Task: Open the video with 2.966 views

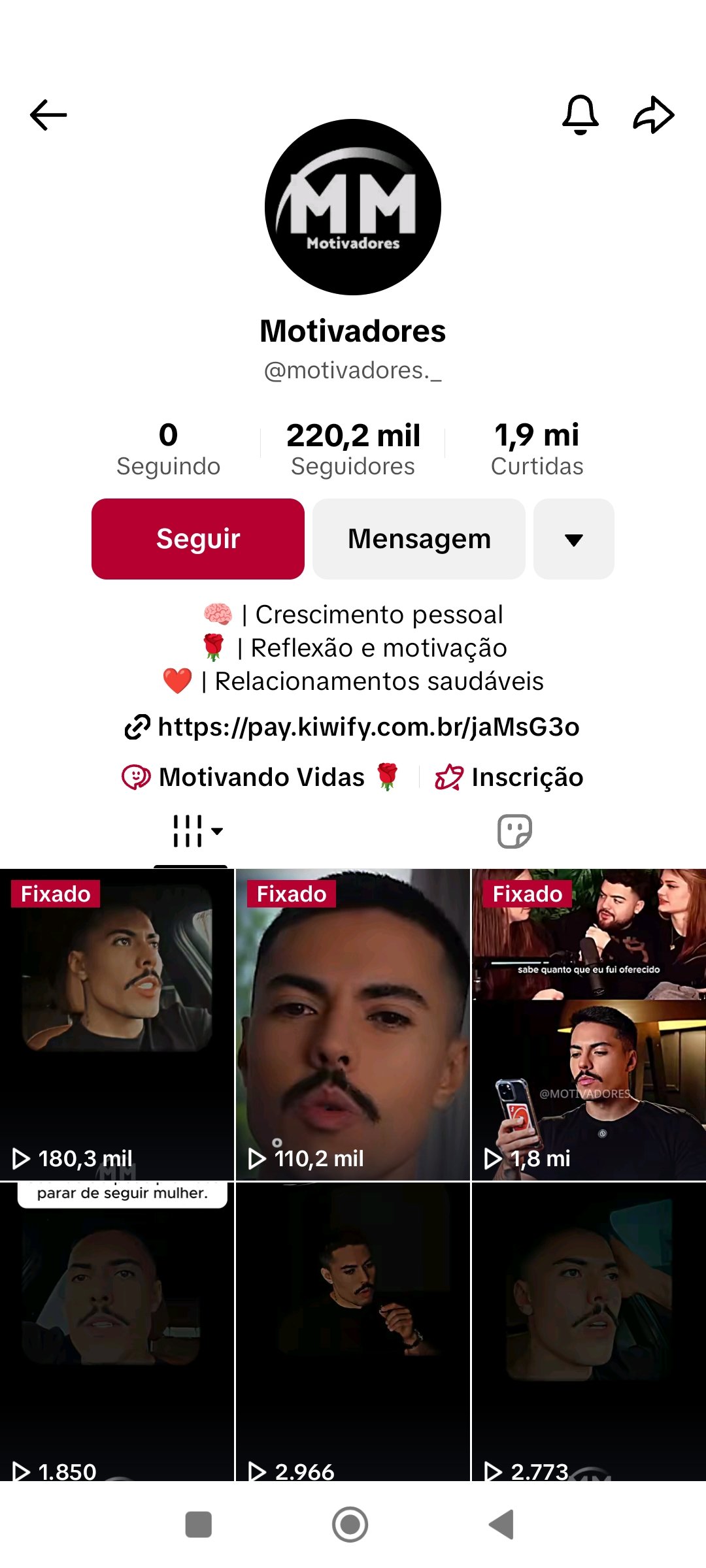Action: coord(353,1333)
